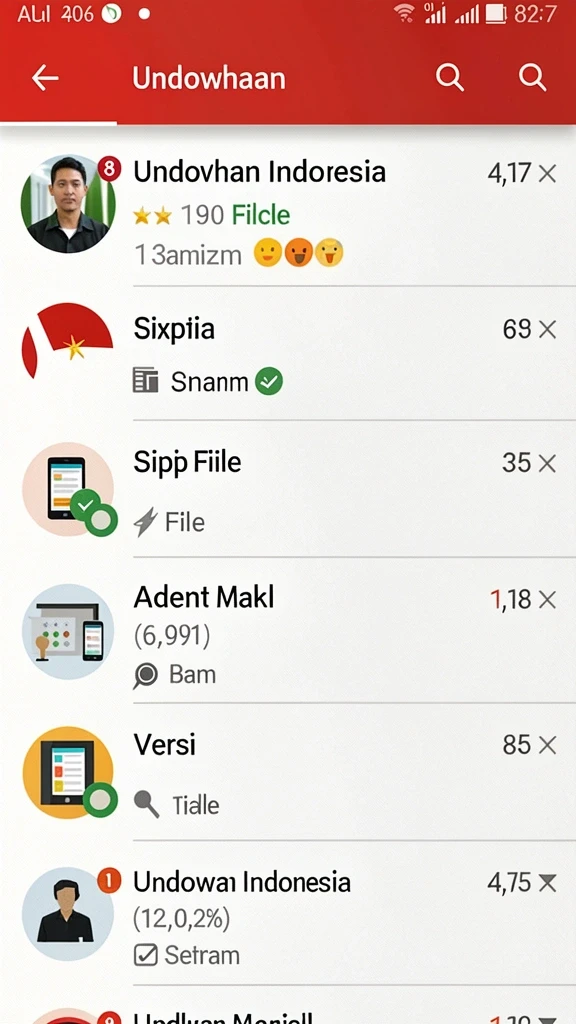Remove the Sixpiia entry via X
The height and width of the screenshot is (1024, 576).
(x=547, y=330)
